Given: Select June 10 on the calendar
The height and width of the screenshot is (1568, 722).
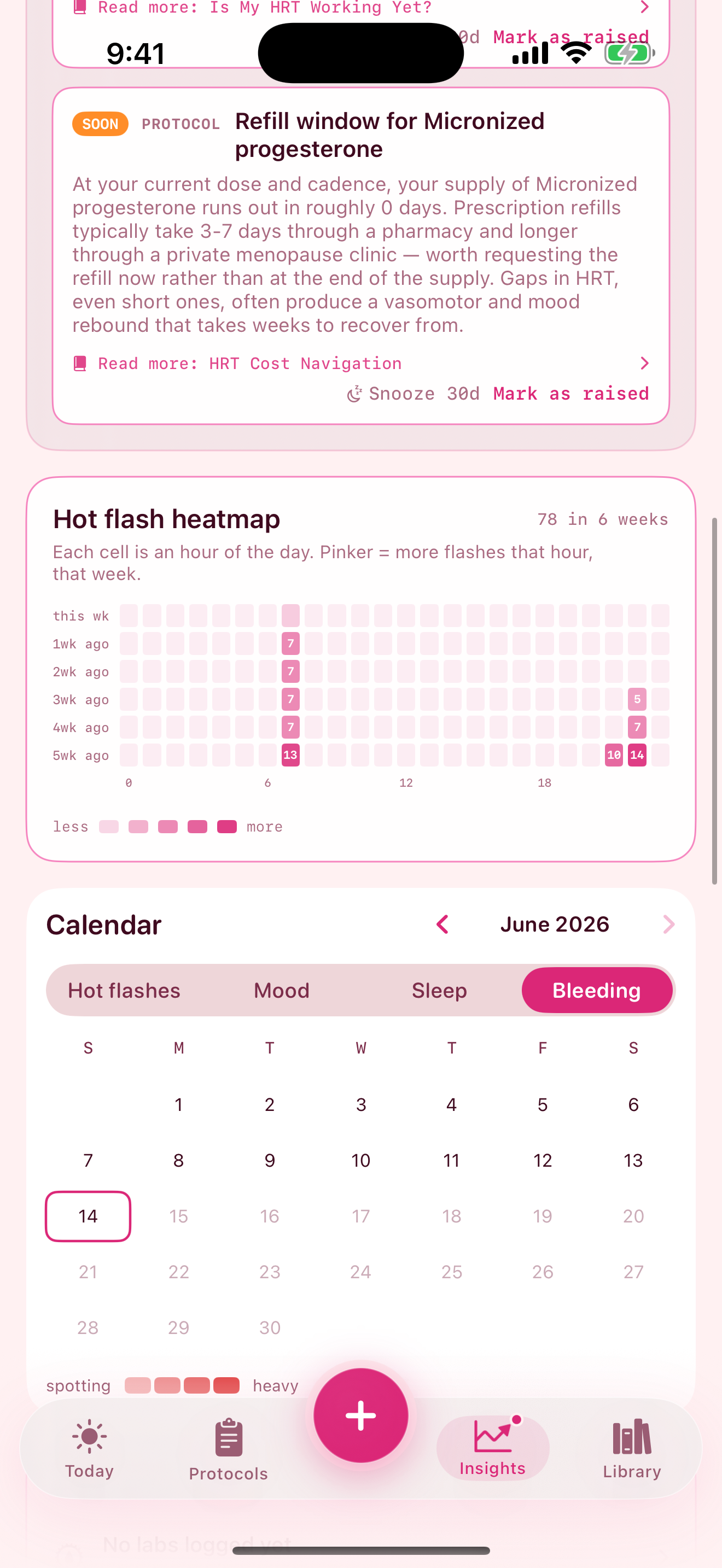Looking at the screenshot, I should [x=361, y=1160].
